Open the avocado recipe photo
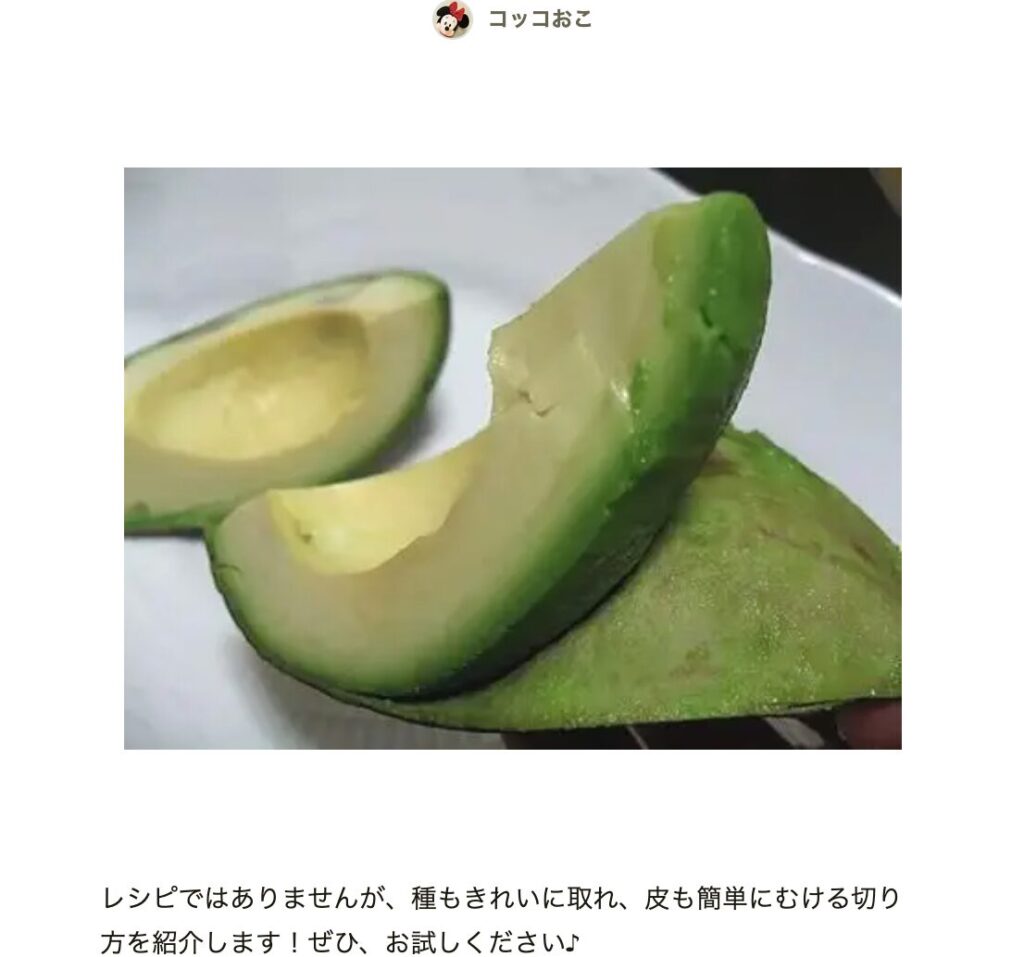 tap(512, 458)
